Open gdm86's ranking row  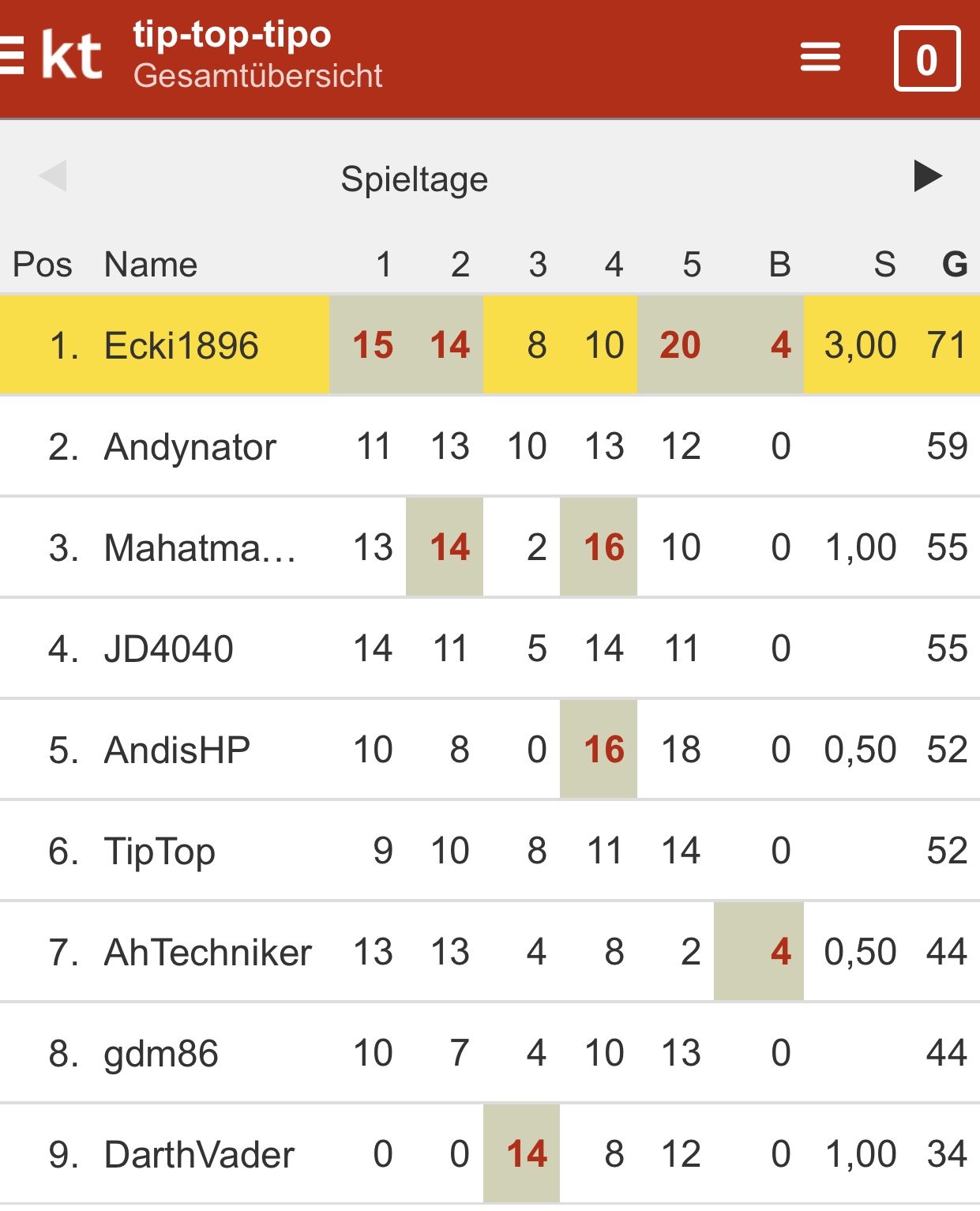coord(161,1054)
